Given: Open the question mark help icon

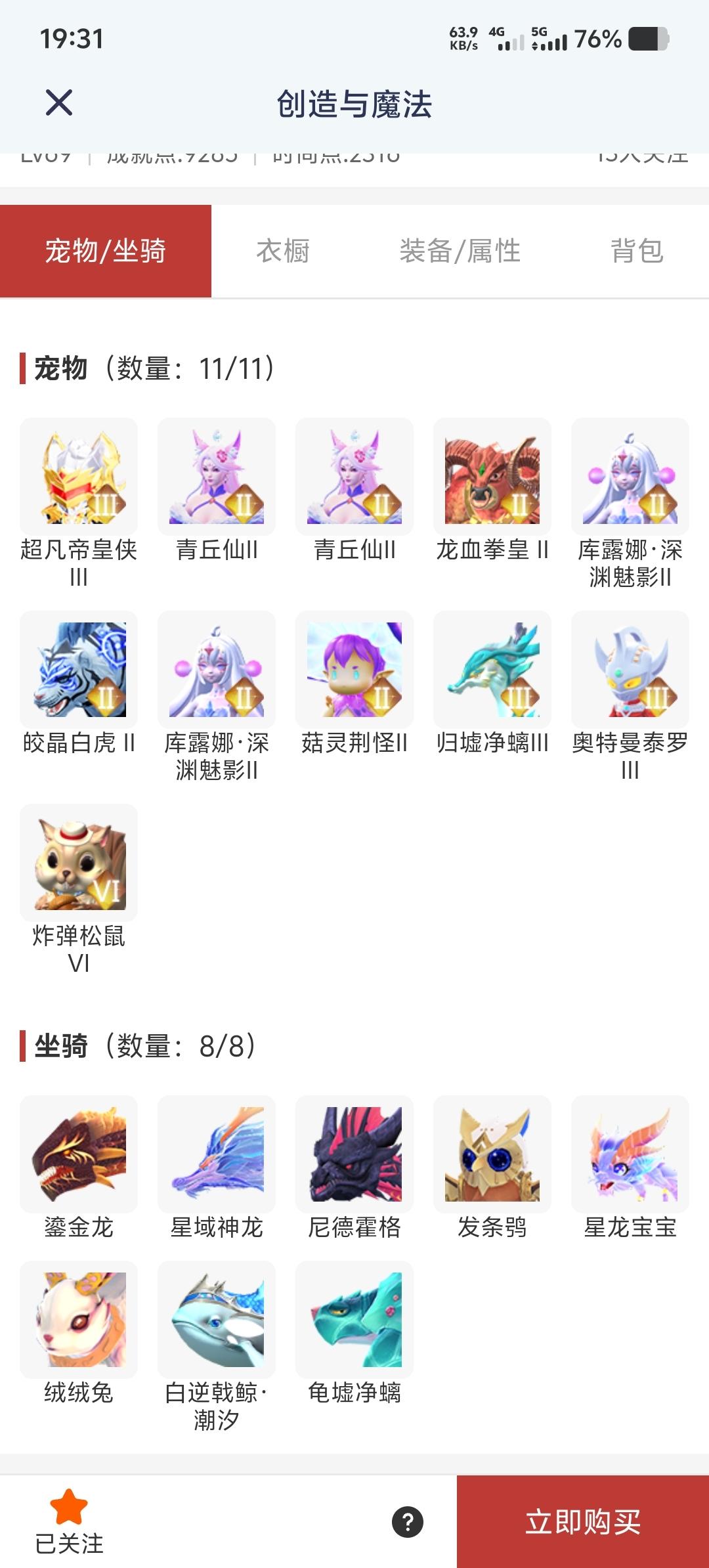Looking at the screenshot, I should [406, 1521].
